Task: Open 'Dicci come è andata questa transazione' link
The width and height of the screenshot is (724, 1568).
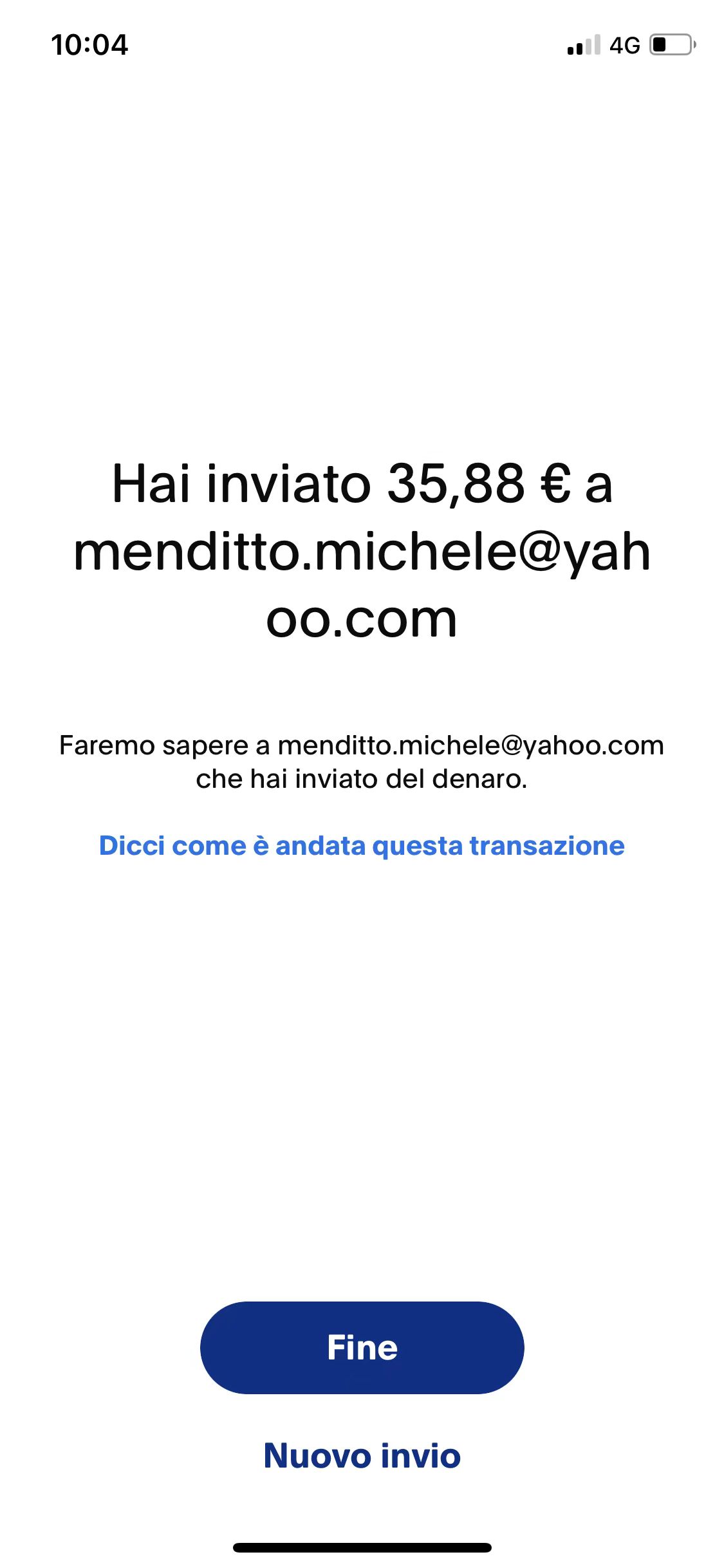Action: pos(362,846)
